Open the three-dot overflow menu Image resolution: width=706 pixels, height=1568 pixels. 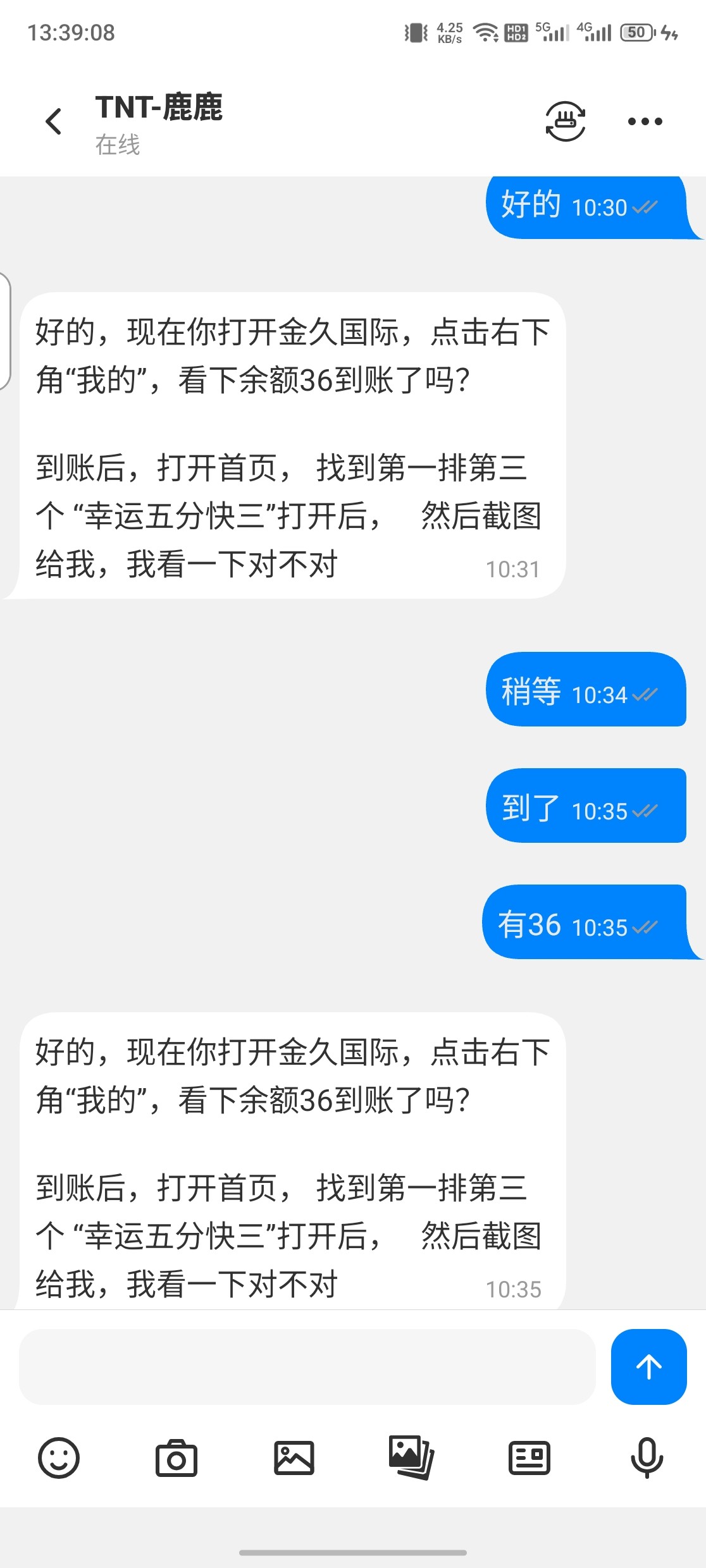tap(645, 121)
